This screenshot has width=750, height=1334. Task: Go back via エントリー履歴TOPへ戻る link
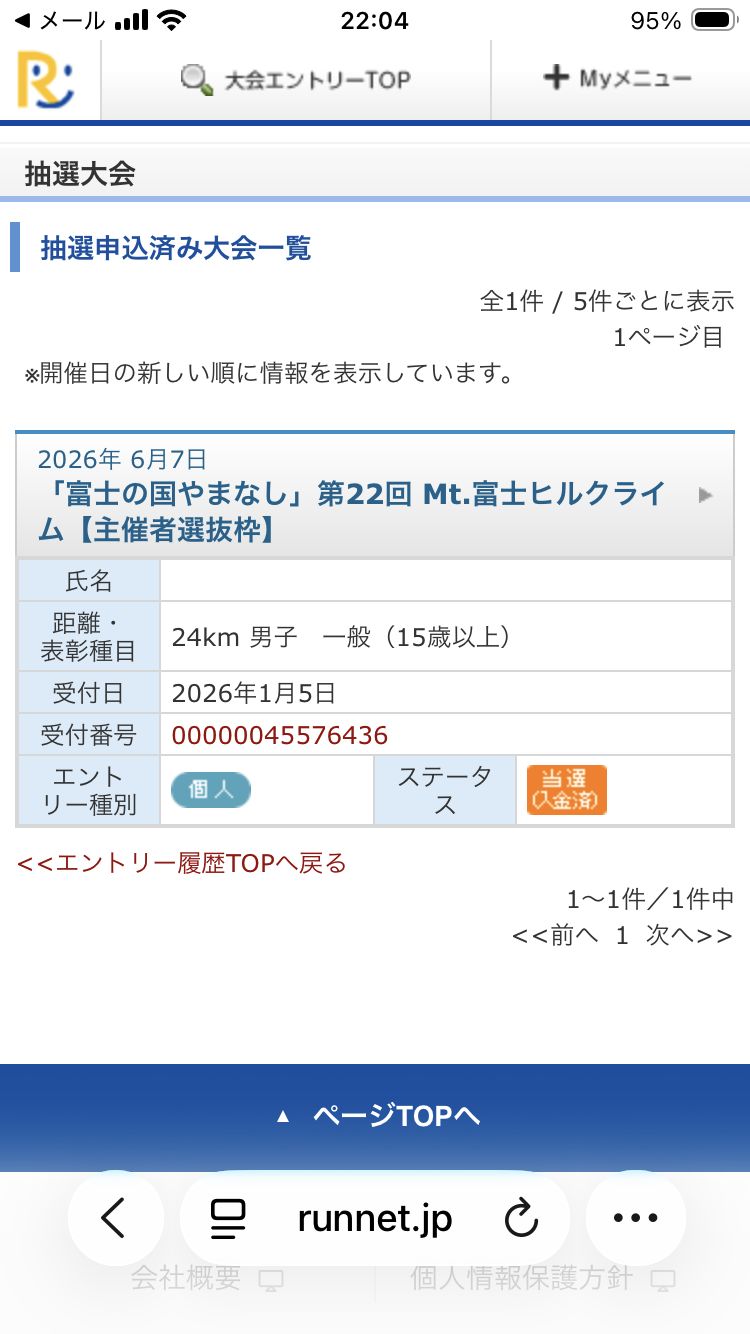[x=182, y=863]
